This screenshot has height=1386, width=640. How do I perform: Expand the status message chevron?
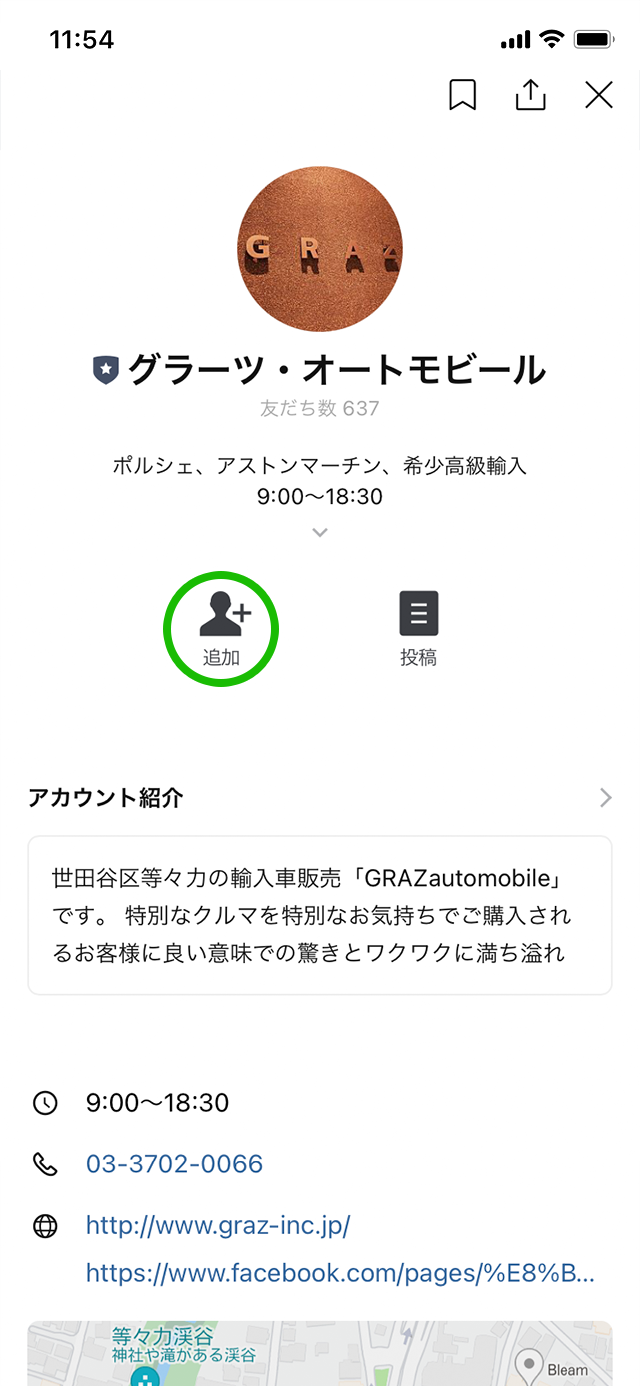pyautogui.click(x=320, y=533)
